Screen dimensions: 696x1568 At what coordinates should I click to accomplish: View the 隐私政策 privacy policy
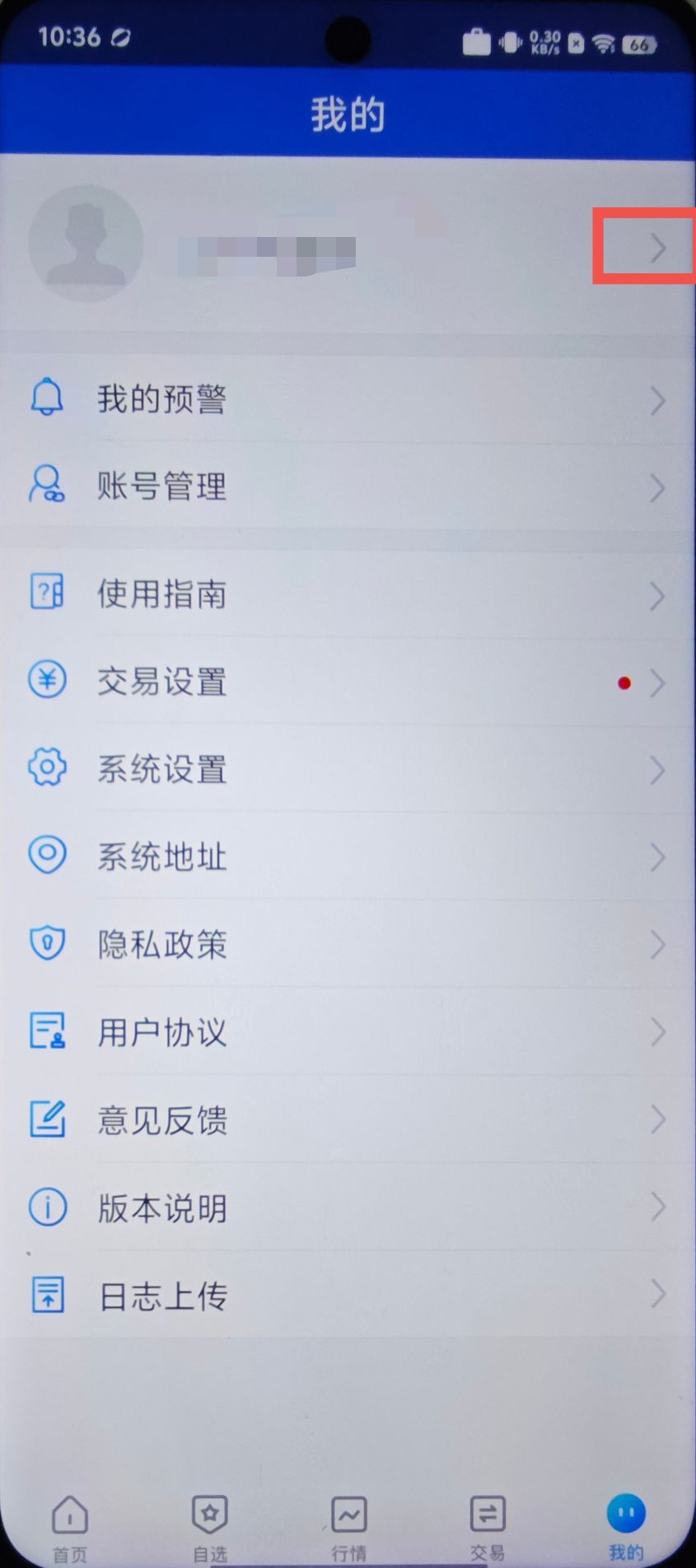pyautogui.click(x=161, y=945)
